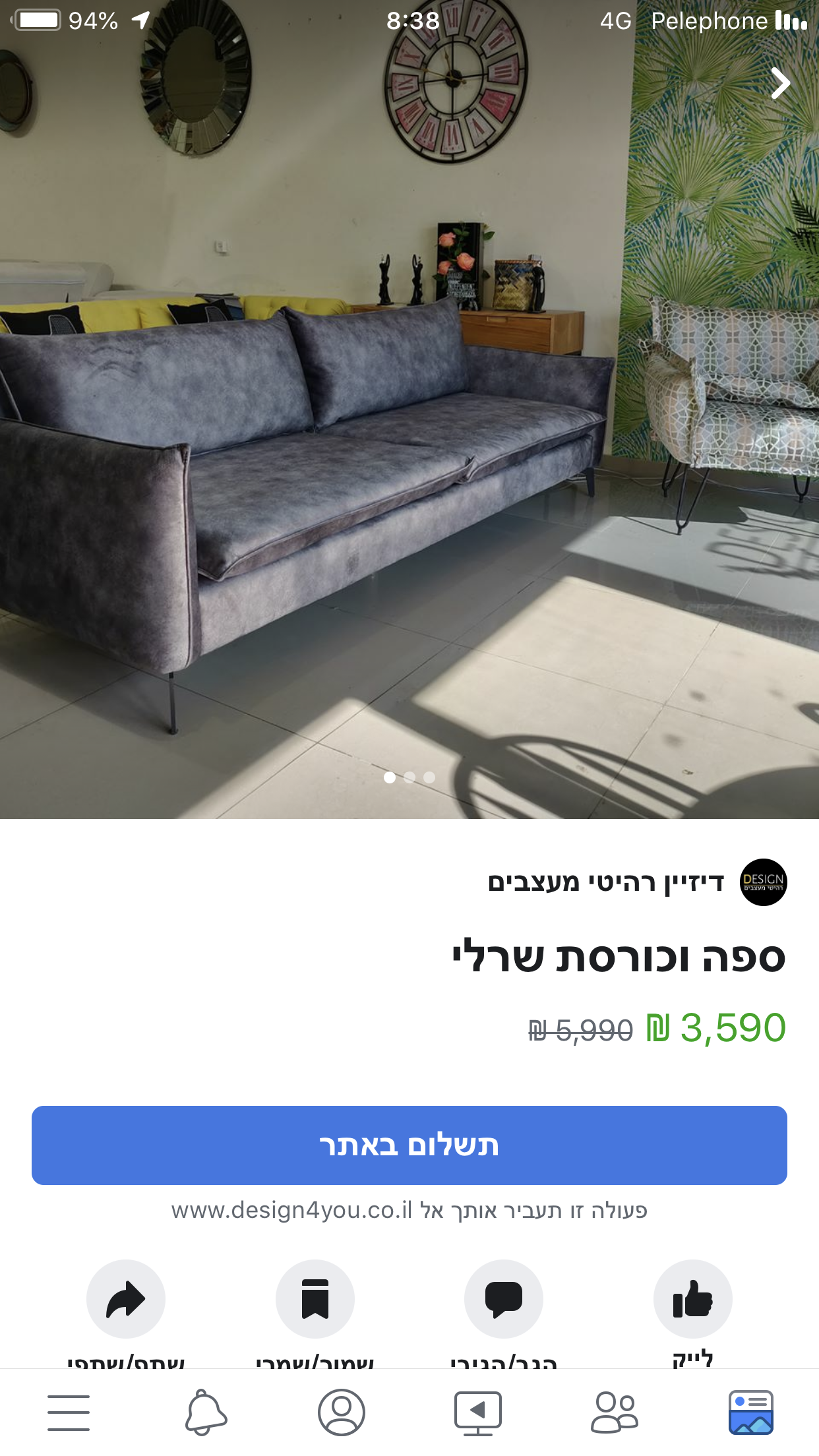Open the sofa product photo
Screen dimensions: 819x1456
[x=409, y=409]
